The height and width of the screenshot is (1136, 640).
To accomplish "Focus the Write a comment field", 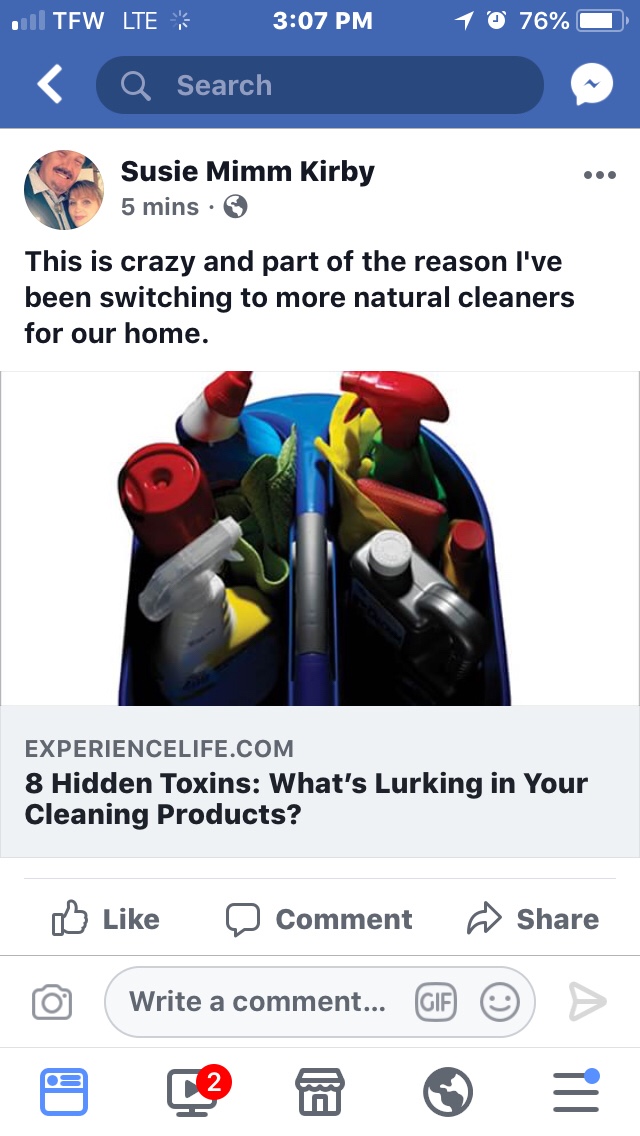I will (258, 1002).
